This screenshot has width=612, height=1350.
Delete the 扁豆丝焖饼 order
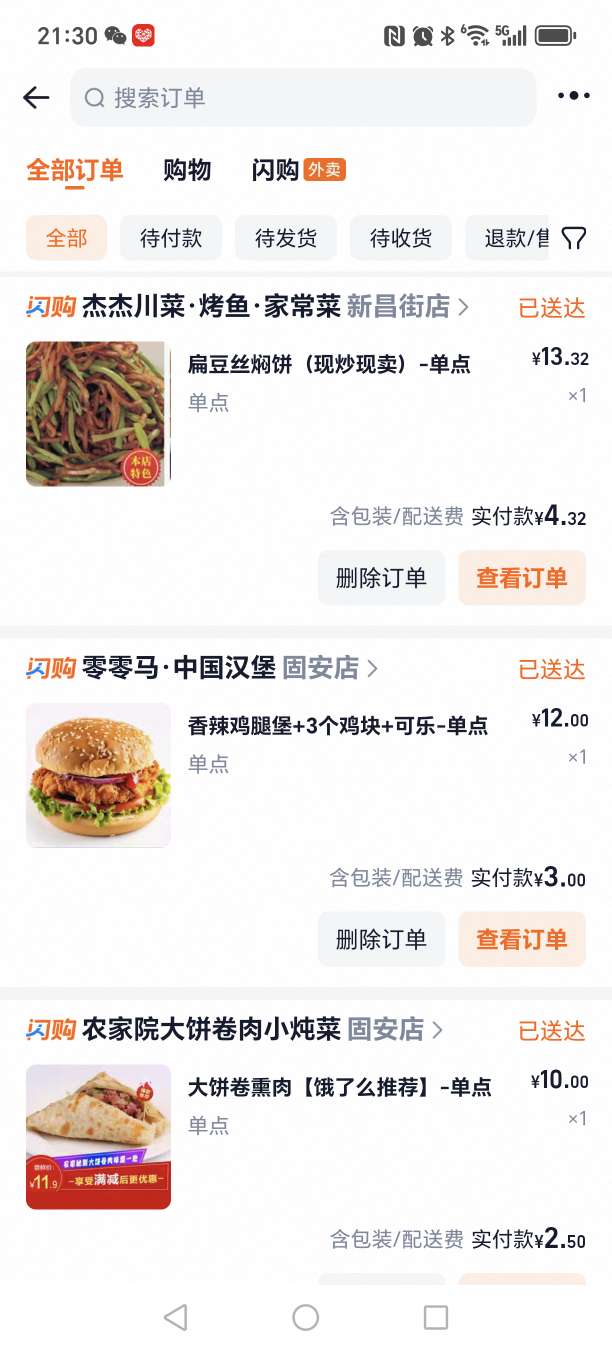click(x=382, y=577)
